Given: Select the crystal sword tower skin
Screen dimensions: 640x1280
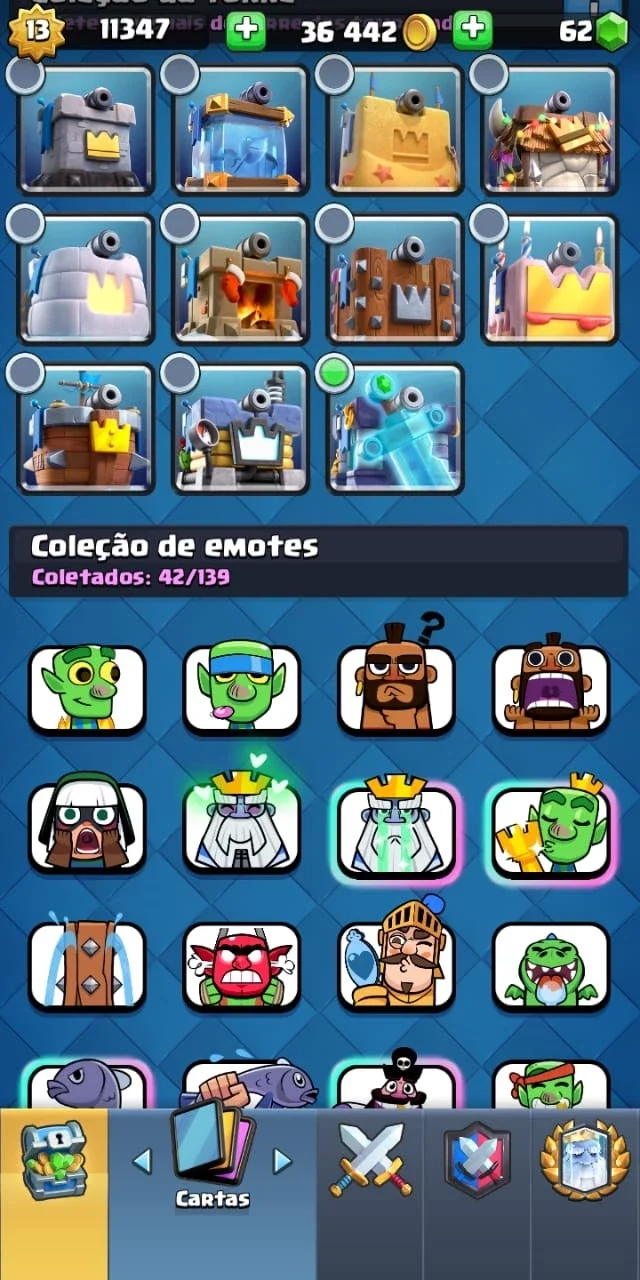Looking at the screenshot, I should 396,429.
